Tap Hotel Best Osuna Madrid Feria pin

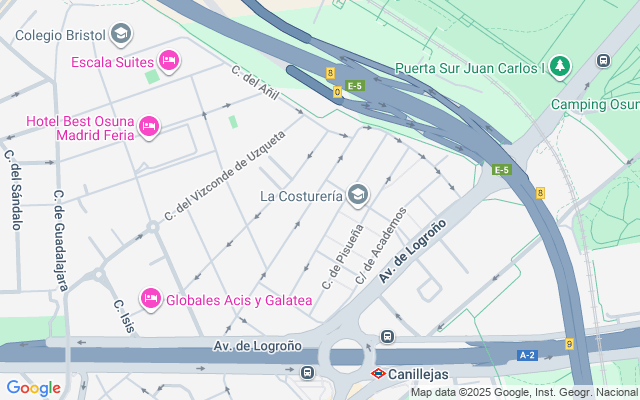click(149, 127)
